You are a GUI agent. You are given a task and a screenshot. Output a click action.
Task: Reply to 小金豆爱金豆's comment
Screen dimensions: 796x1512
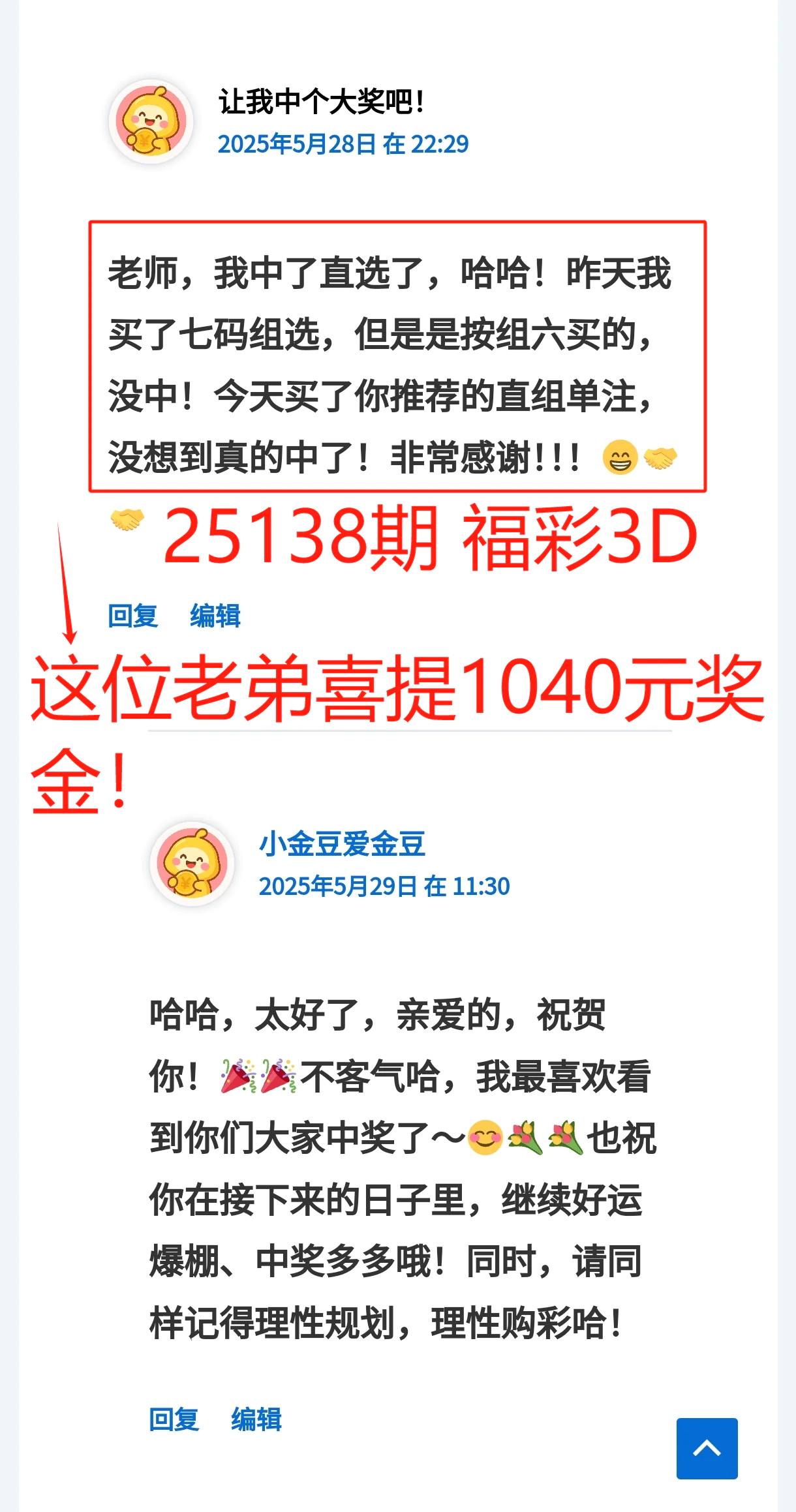[174, 1419]
